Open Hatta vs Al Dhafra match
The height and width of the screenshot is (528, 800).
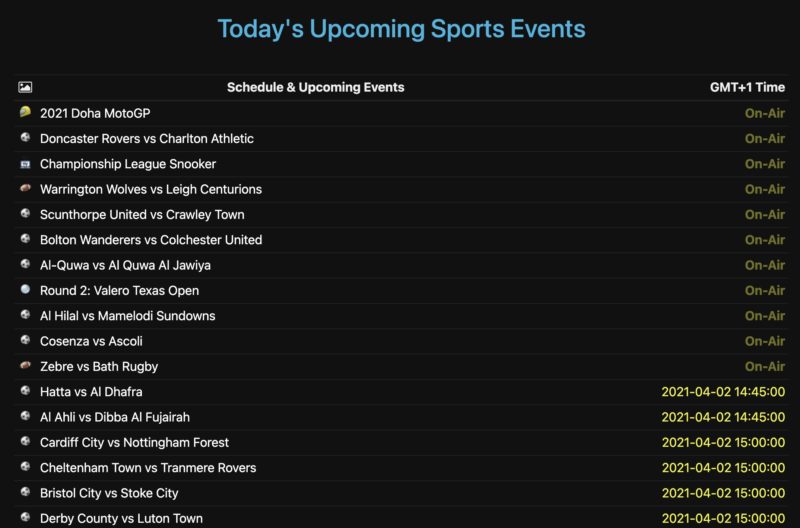point(91,392)
